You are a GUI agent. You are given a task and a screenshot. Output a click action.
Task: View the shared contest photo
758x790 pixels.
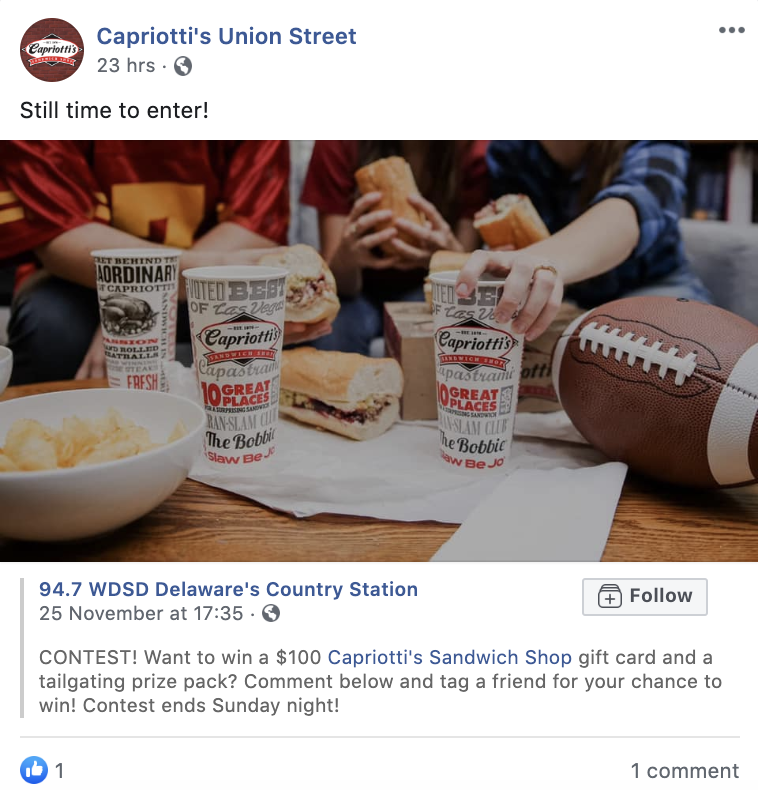(379, 350)
